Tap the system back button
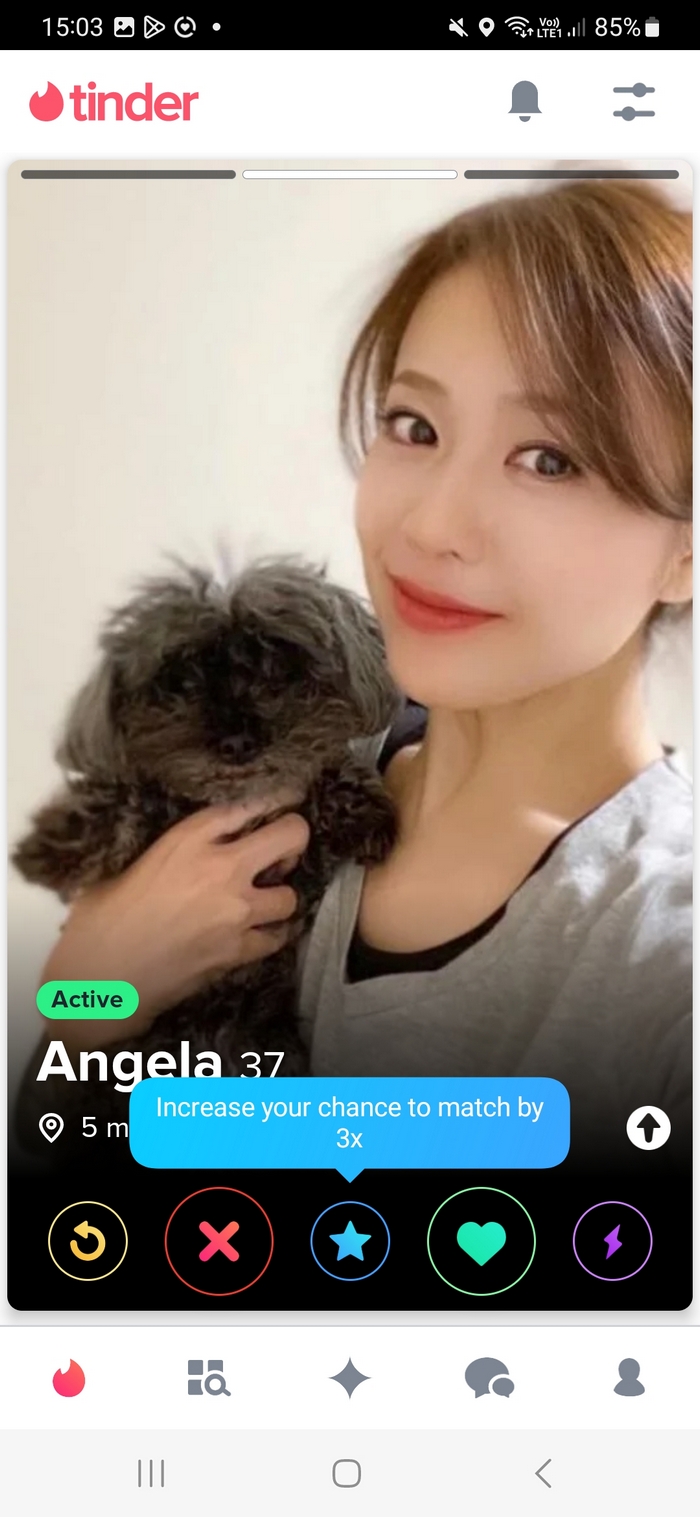This screenshot has width=700, height=1517. pyautogui.click(x=543, y=1472)
